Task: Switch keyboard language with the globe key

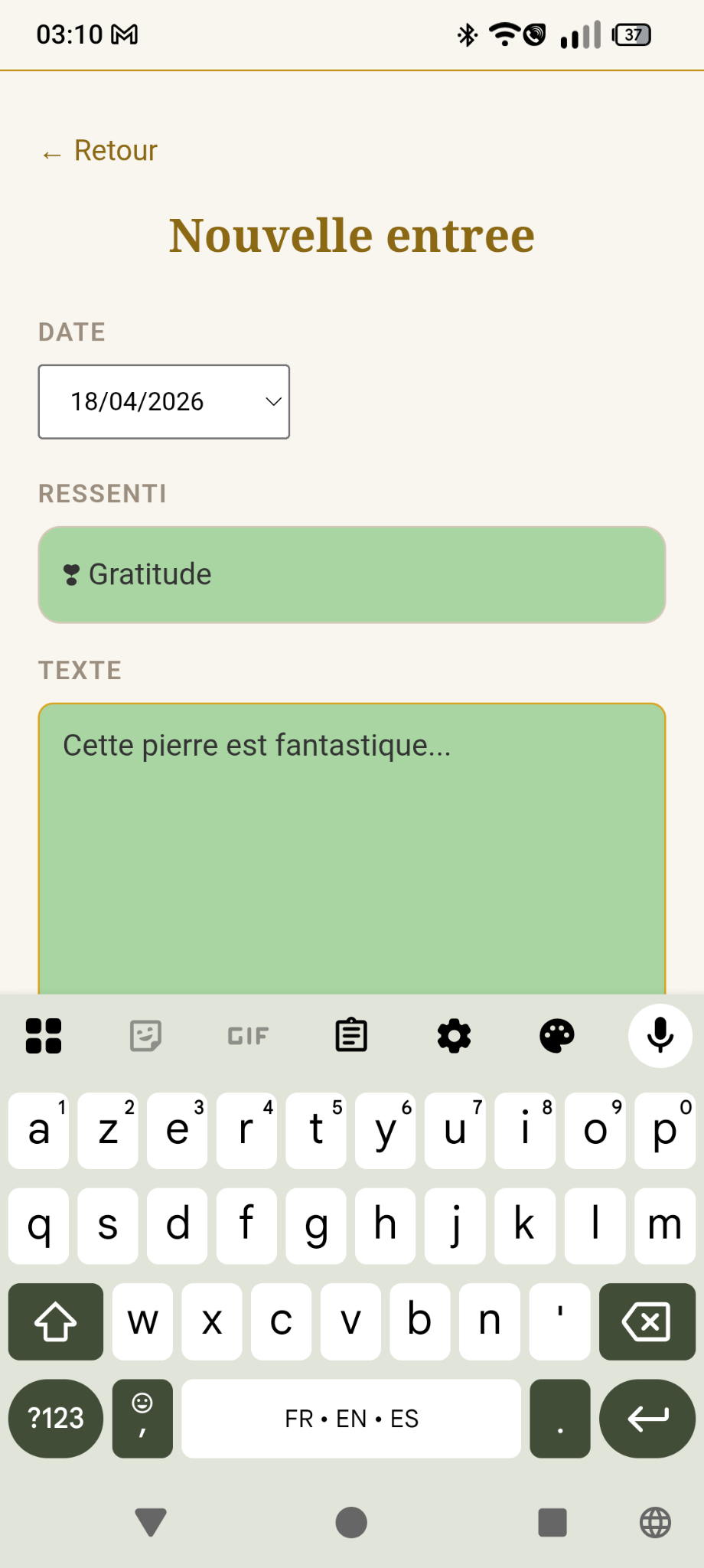Action: pos(655,1522)
